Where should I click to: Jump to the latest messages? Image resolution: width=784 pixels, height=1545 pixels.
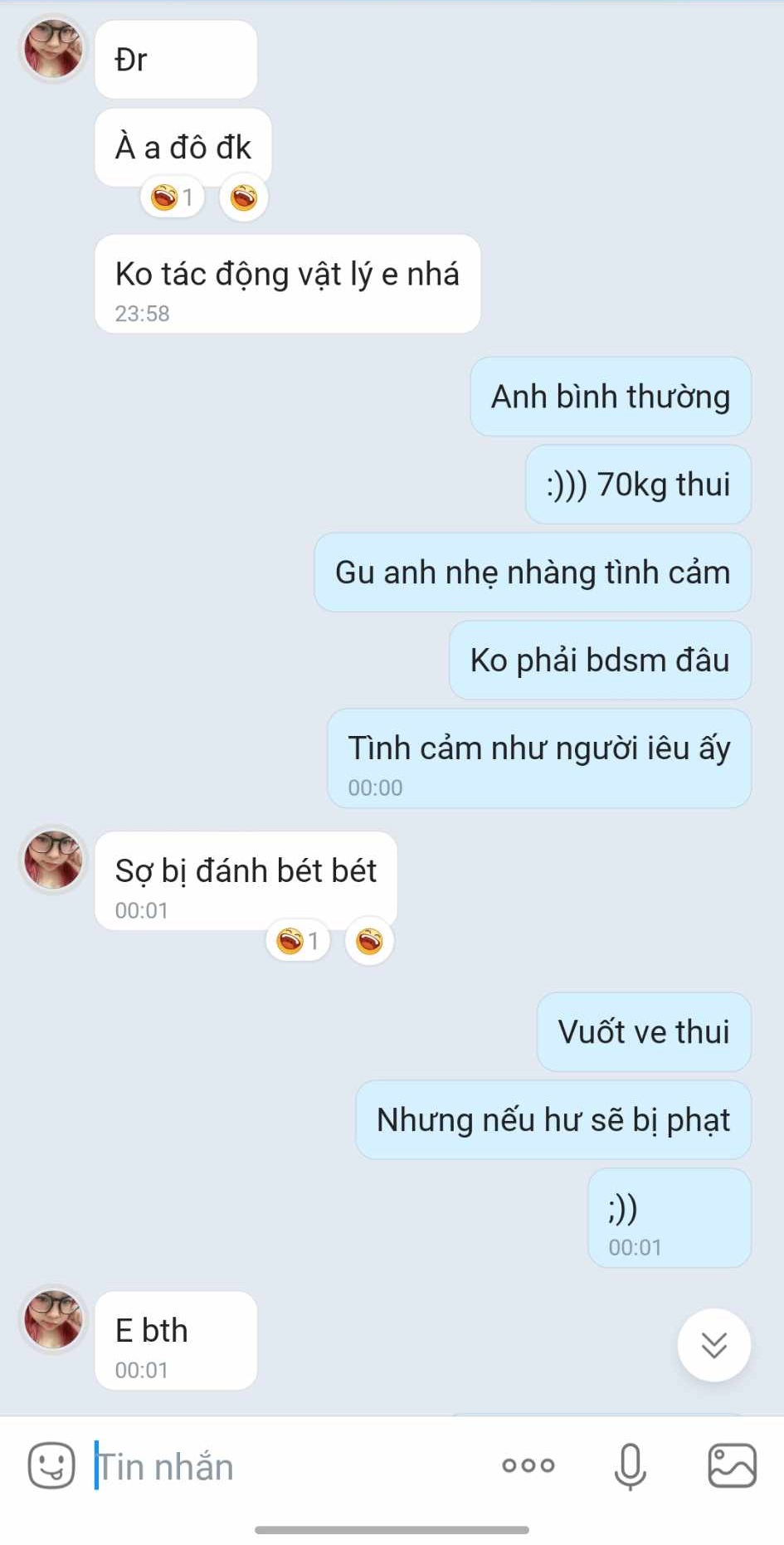(x=713, y=1345)
